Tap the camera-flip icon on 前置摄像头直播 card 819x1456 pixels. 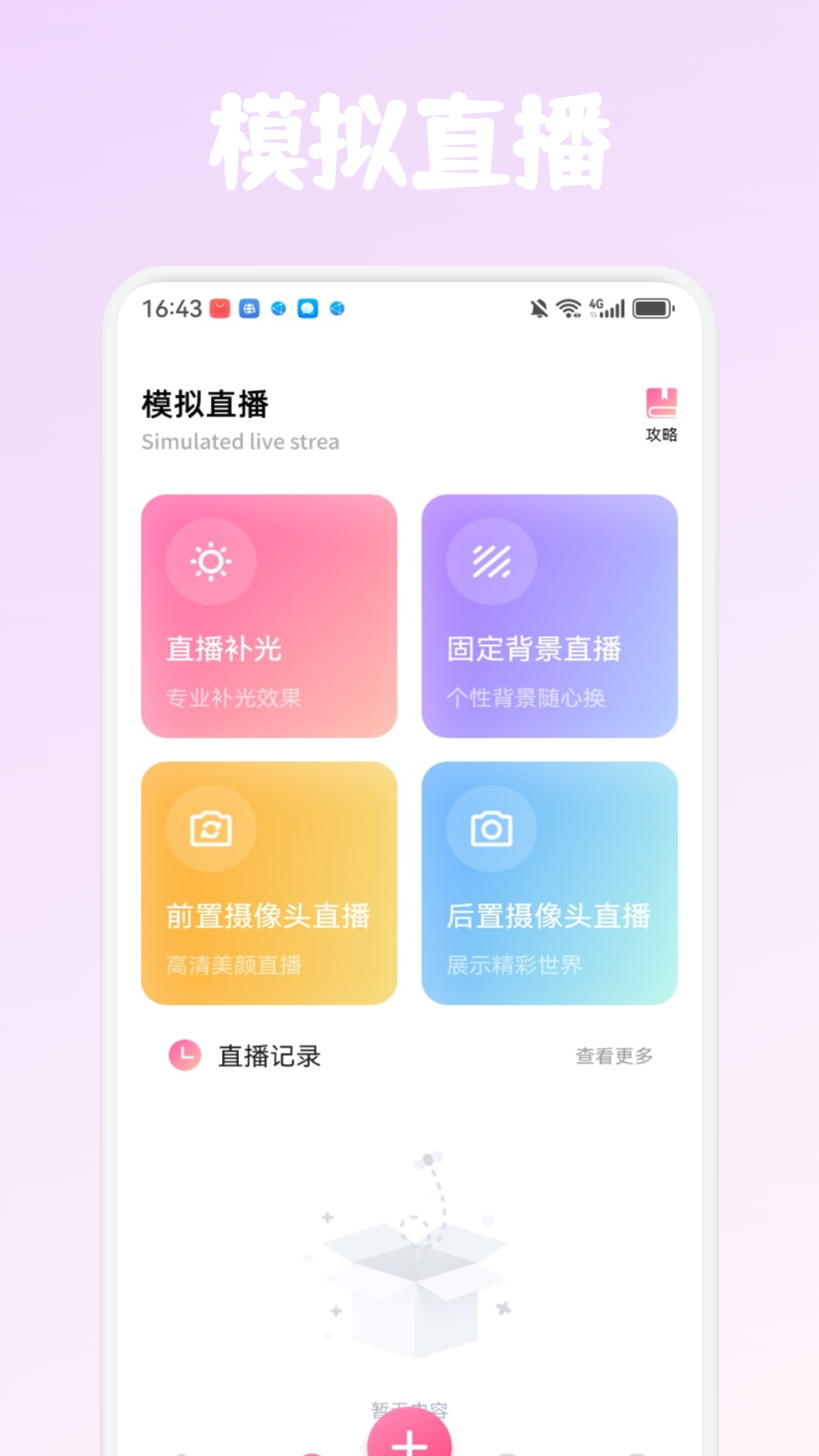[x=210, y=829]
